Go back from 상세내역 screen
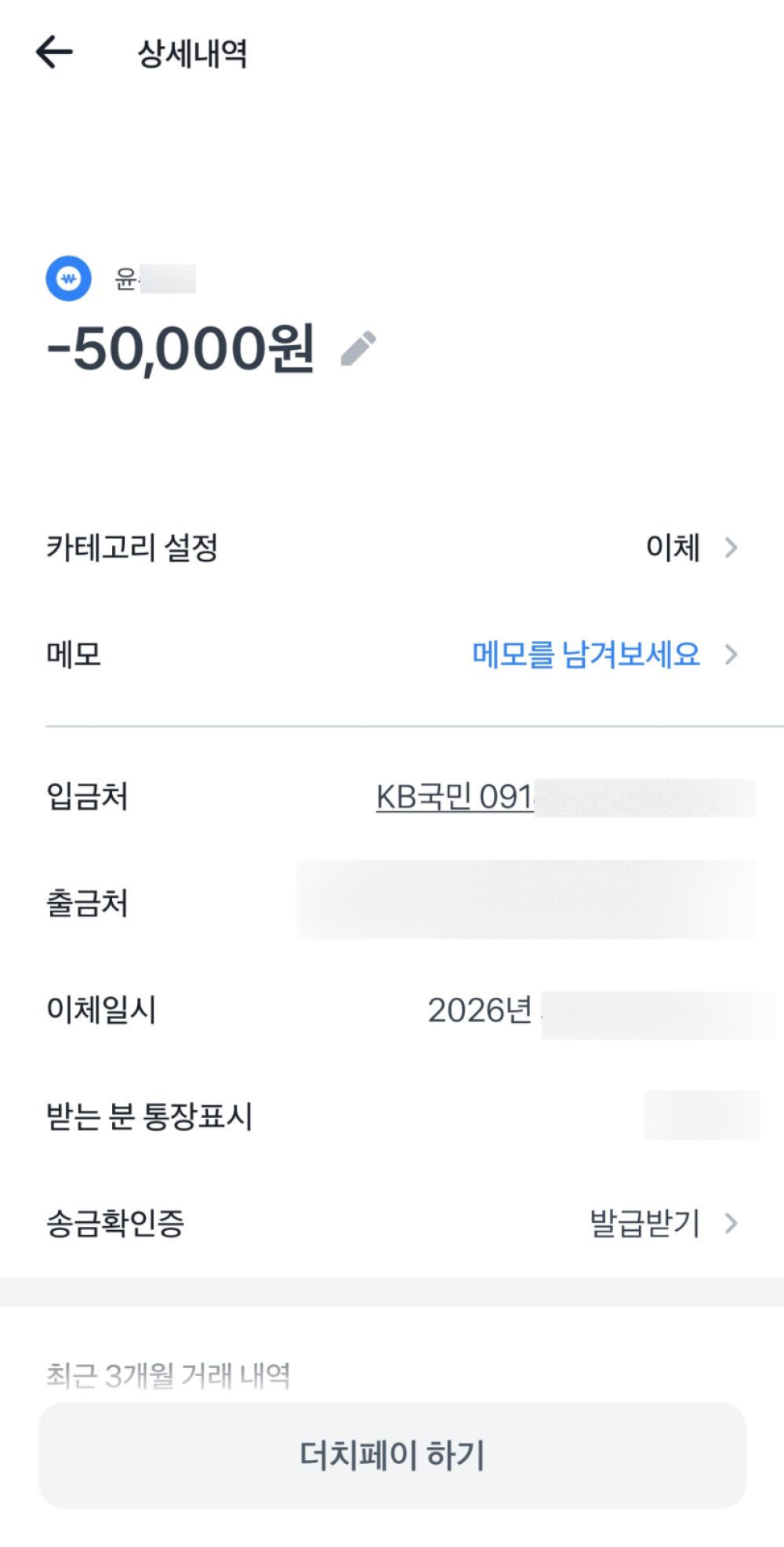The width and height of the screenshot is (784, 1547). click(x=54, y=53)
